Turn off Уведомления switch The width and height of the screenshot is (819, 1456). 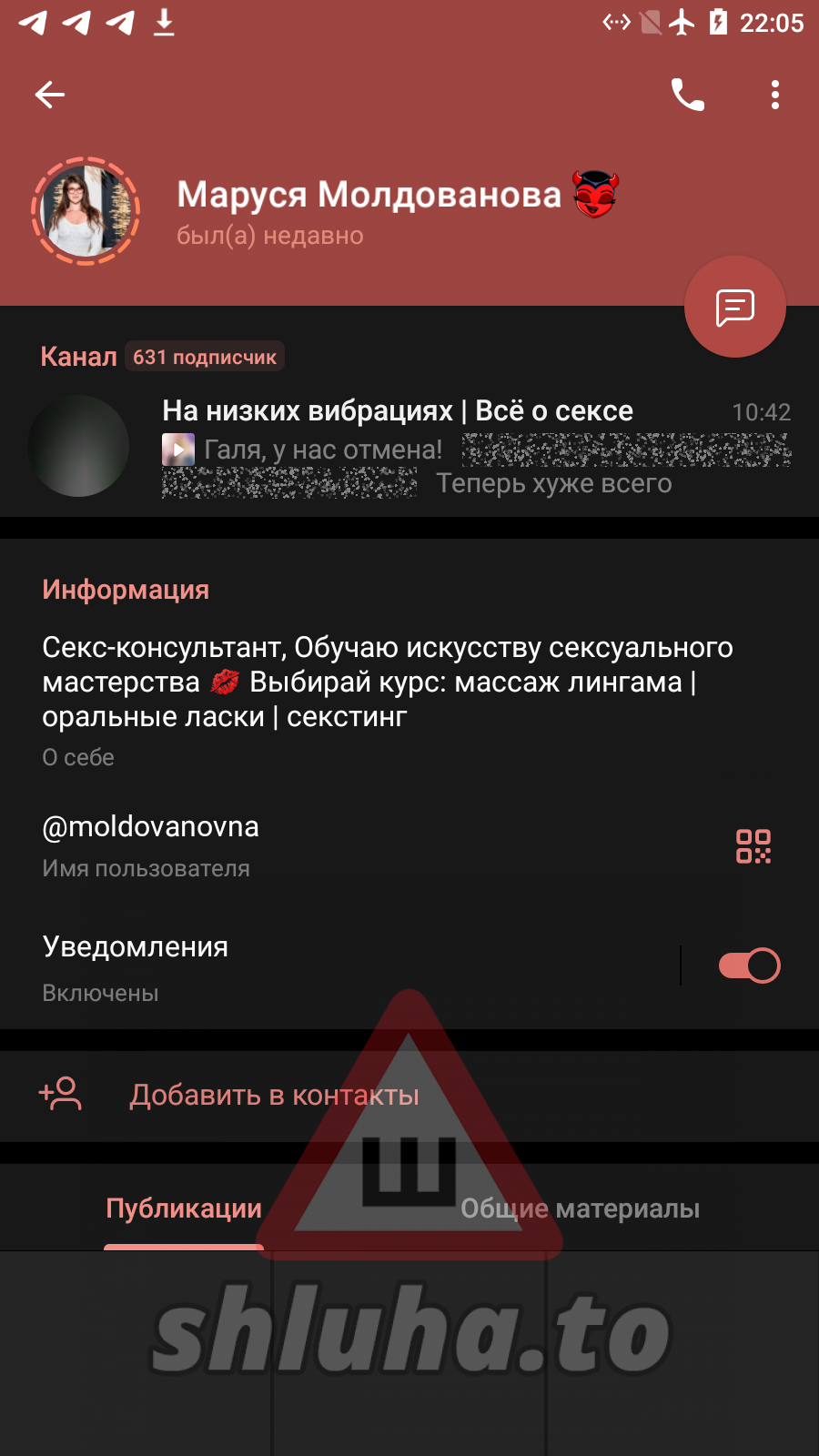point(749,966)
